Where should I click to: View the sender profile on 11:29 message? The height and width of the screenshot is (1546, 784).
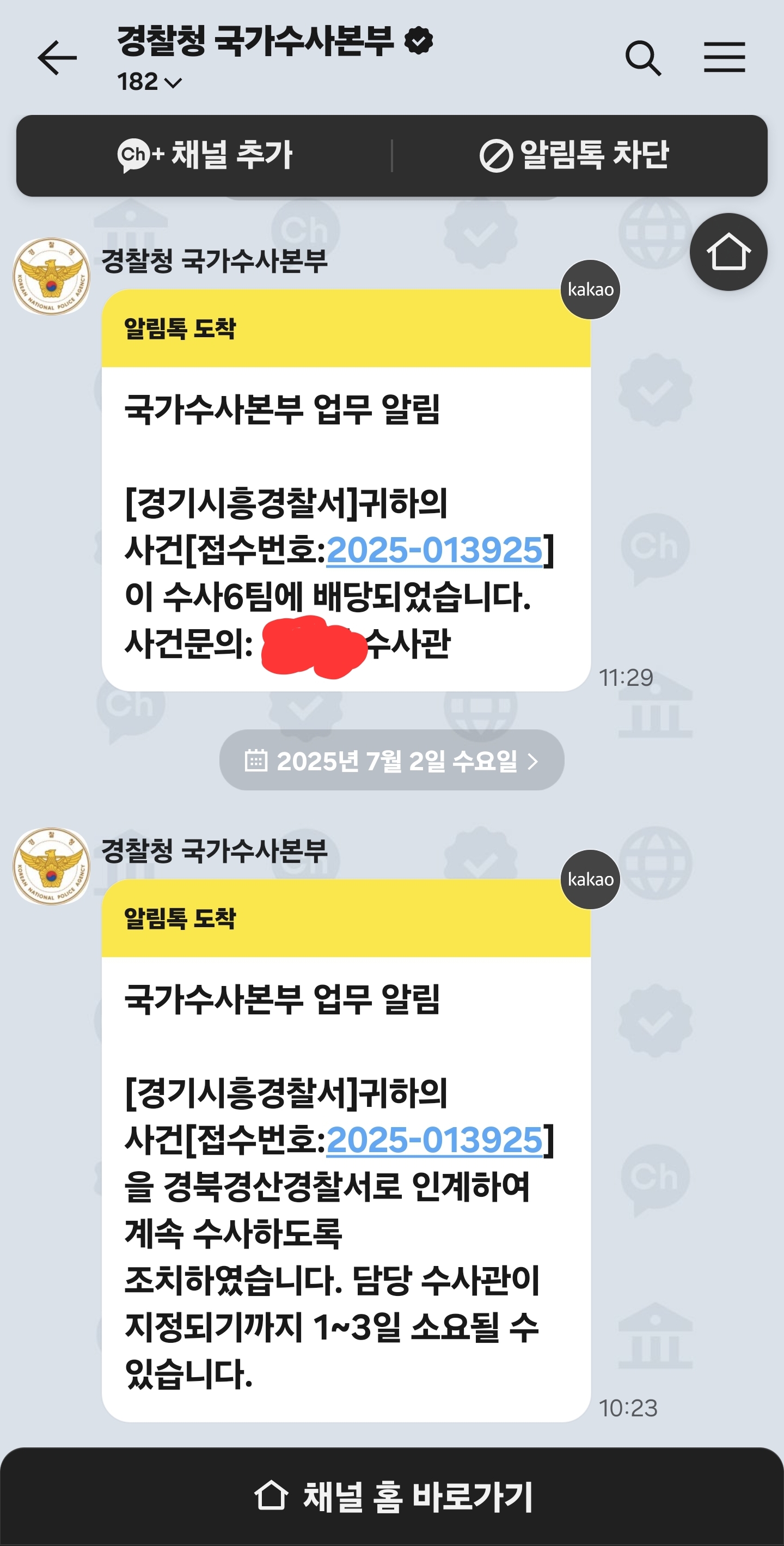point(52,277)
